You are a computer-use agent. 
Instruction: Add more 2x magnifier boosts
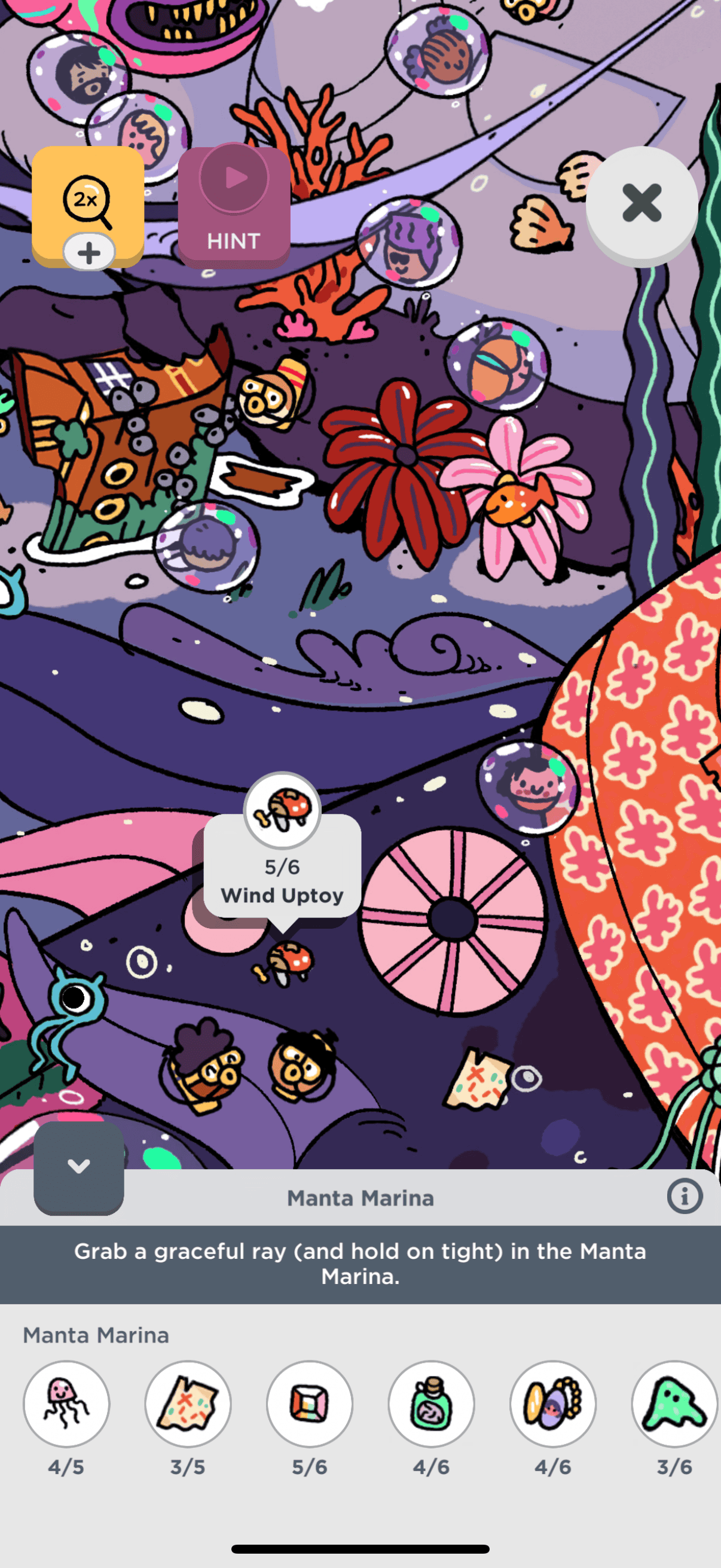(89, 252)
